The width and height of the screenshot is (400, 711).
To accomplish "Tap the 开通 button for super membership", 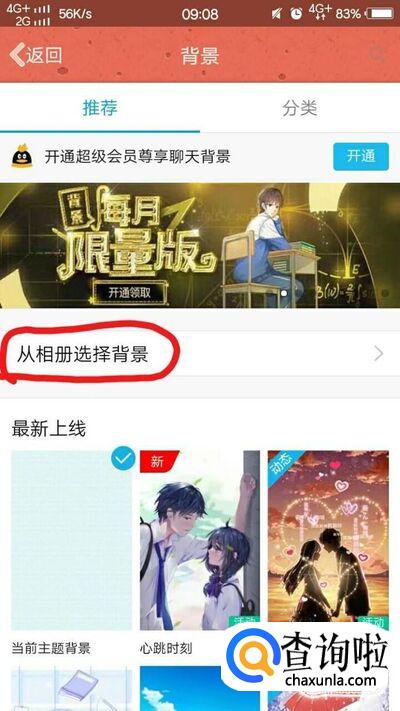I will click(x=361, y=156).
